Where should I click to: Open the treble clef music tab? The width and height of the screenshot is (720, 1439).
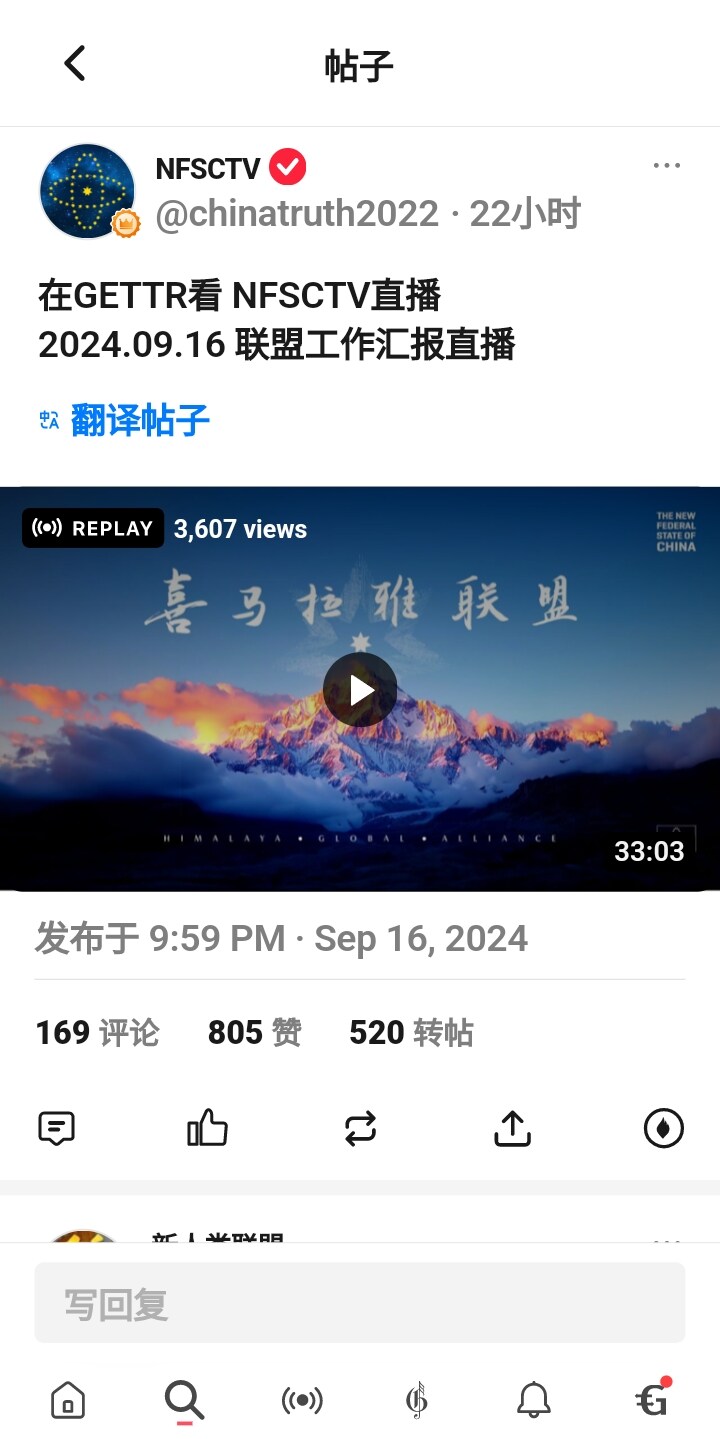click(417, 1400)
